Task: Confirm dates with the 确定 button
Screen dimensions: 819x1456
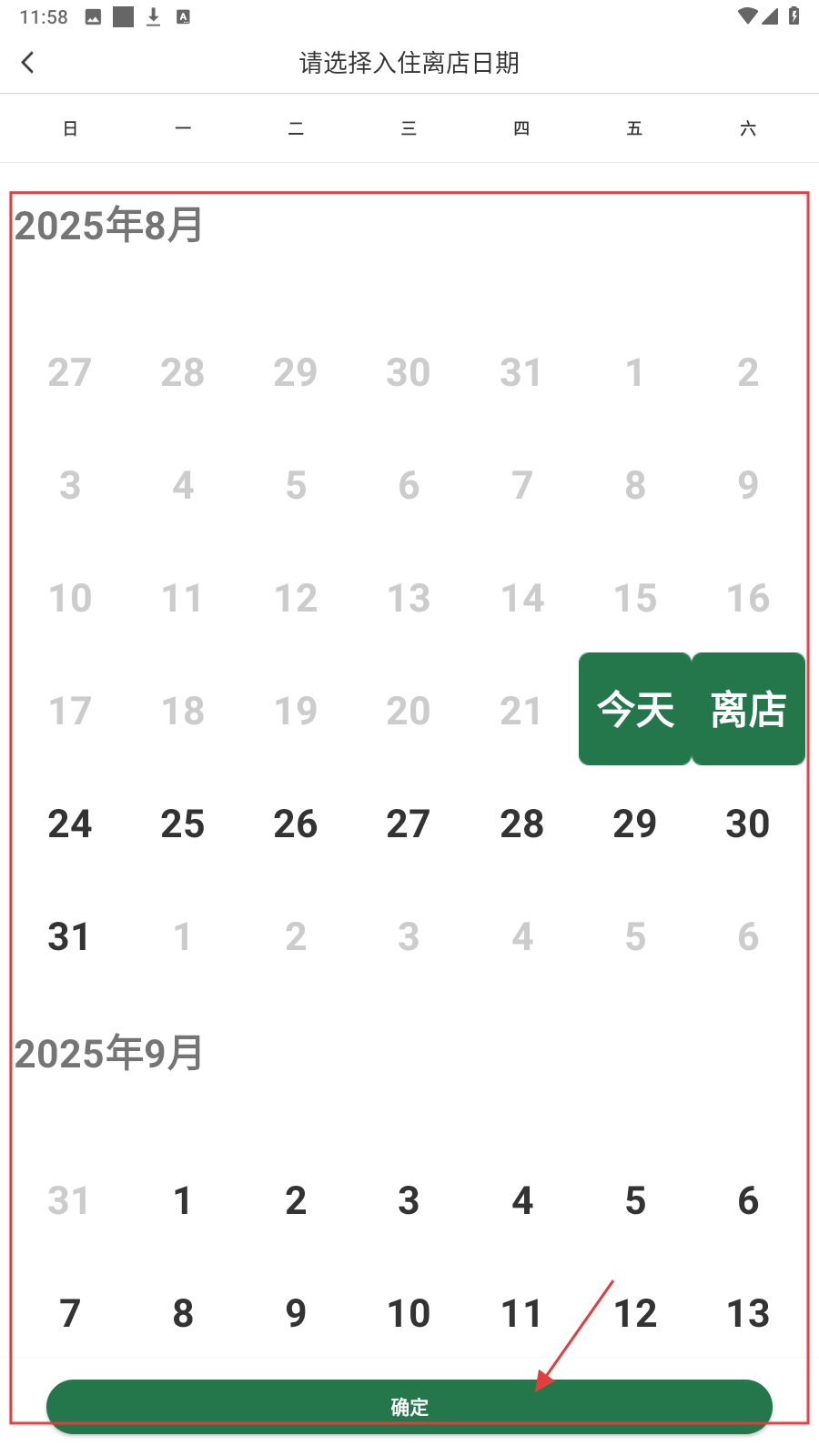Action: [409, 1406]
